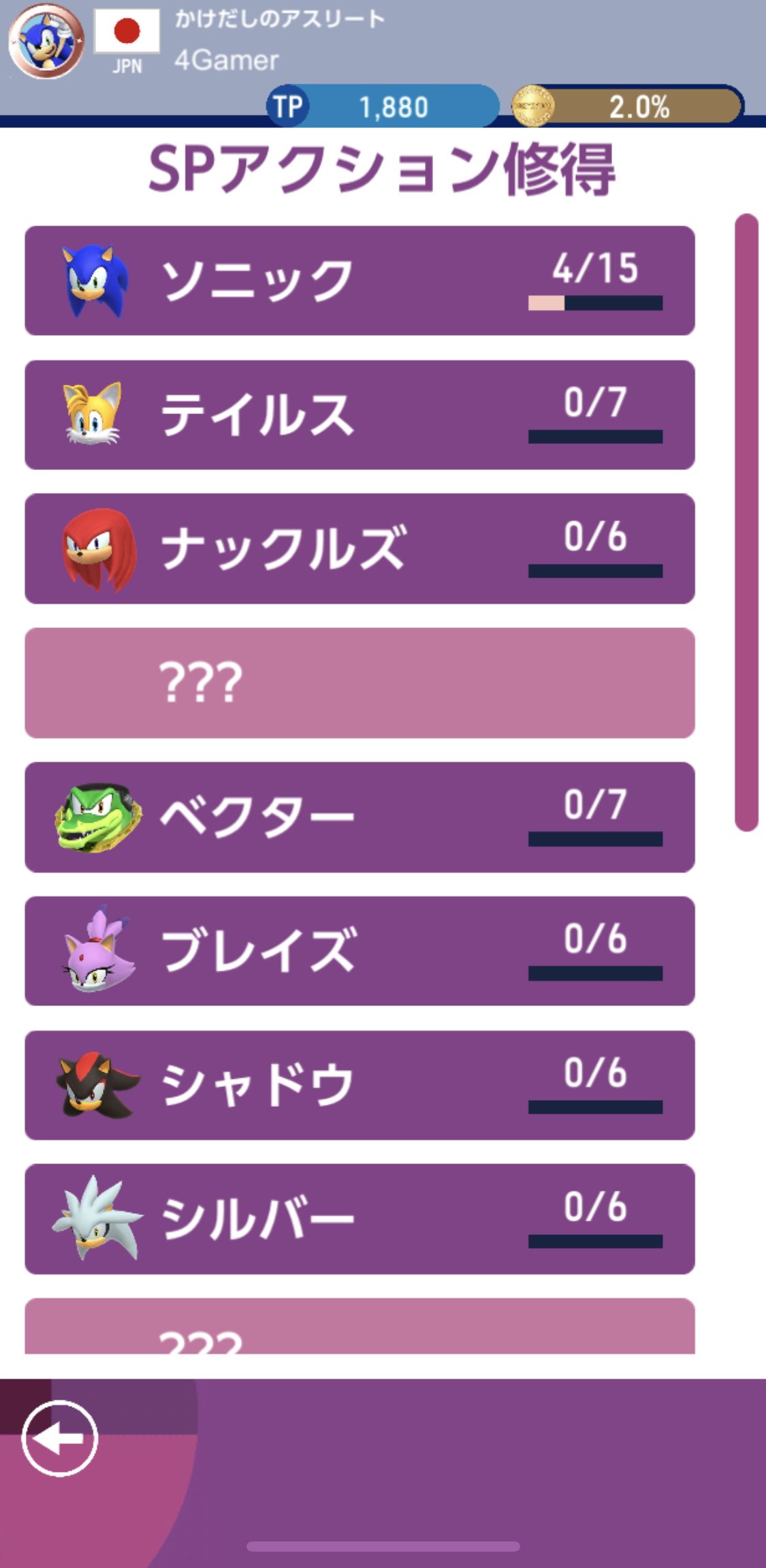Image resolution: width=766 pixels, height=1568 pixels.
Task: Open ソニック SP actions
Action: tap(360, 281)
